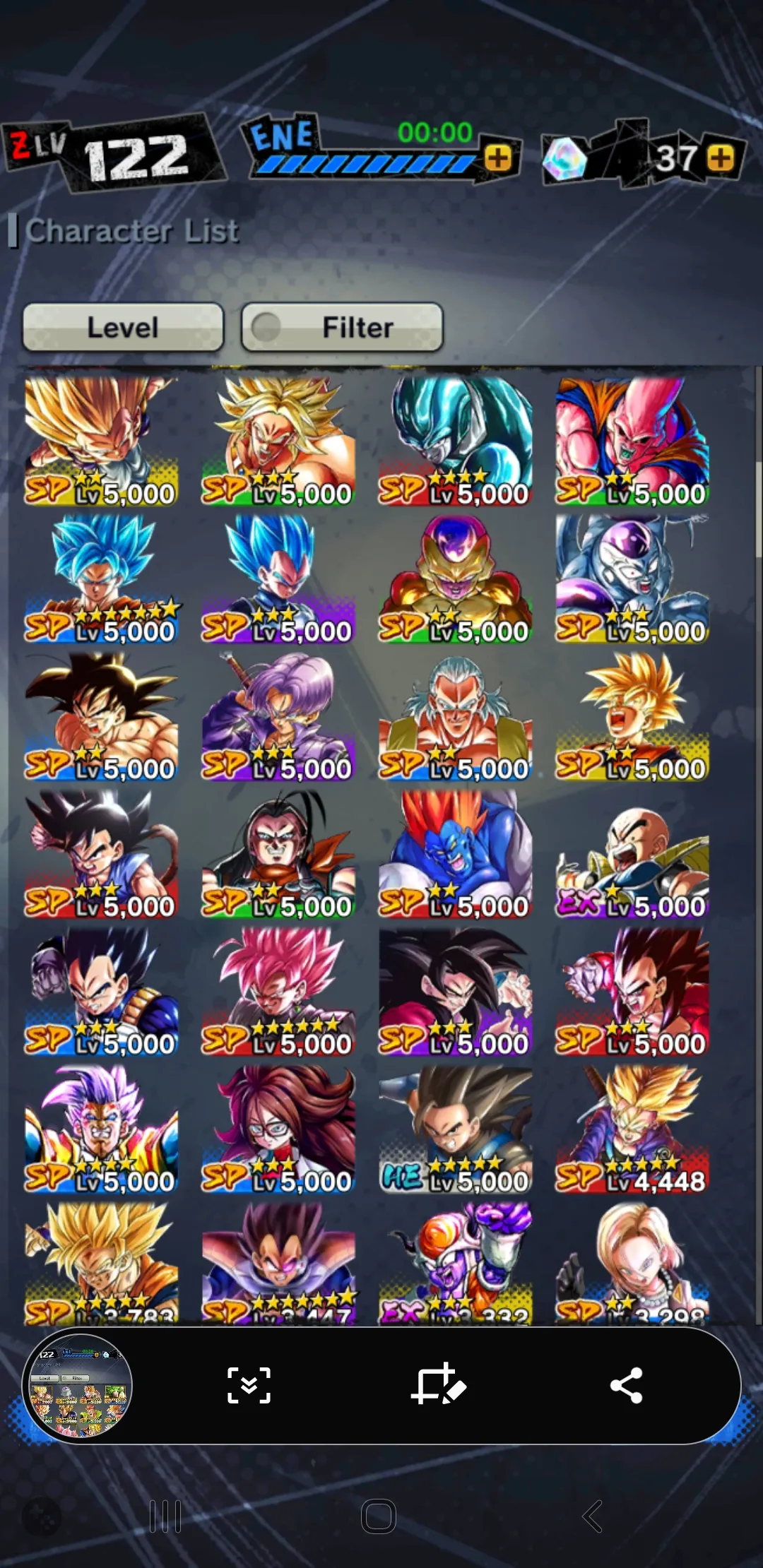Open the Super Saiyan Rosé Goku Black card
Viewport: 763px width, 1568px height.
point(278,992)
